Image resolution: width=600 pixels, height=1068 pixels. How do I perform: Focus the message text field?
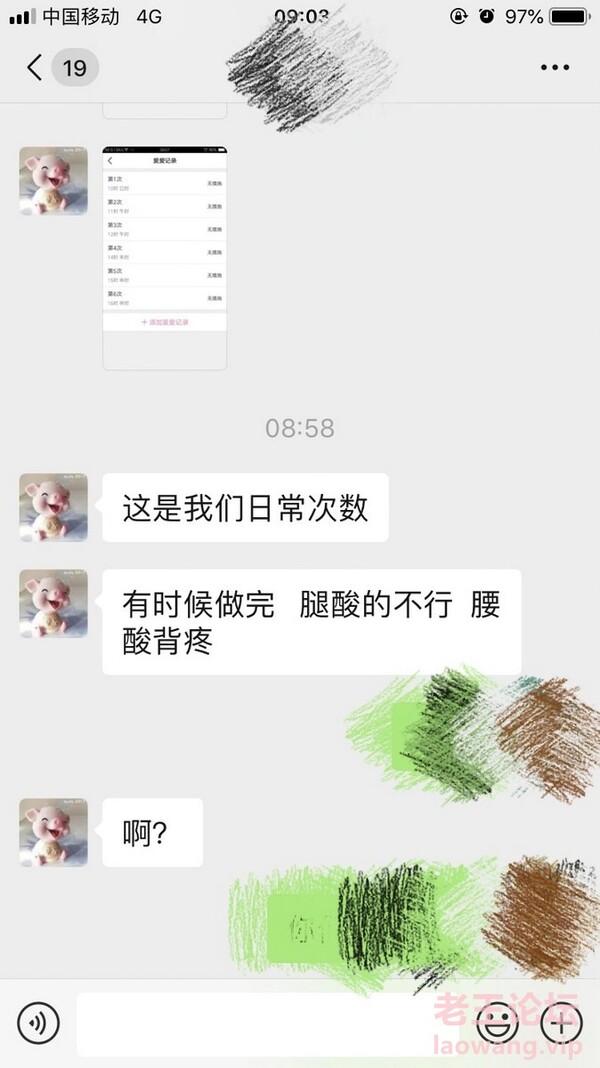coord(270,1023)
